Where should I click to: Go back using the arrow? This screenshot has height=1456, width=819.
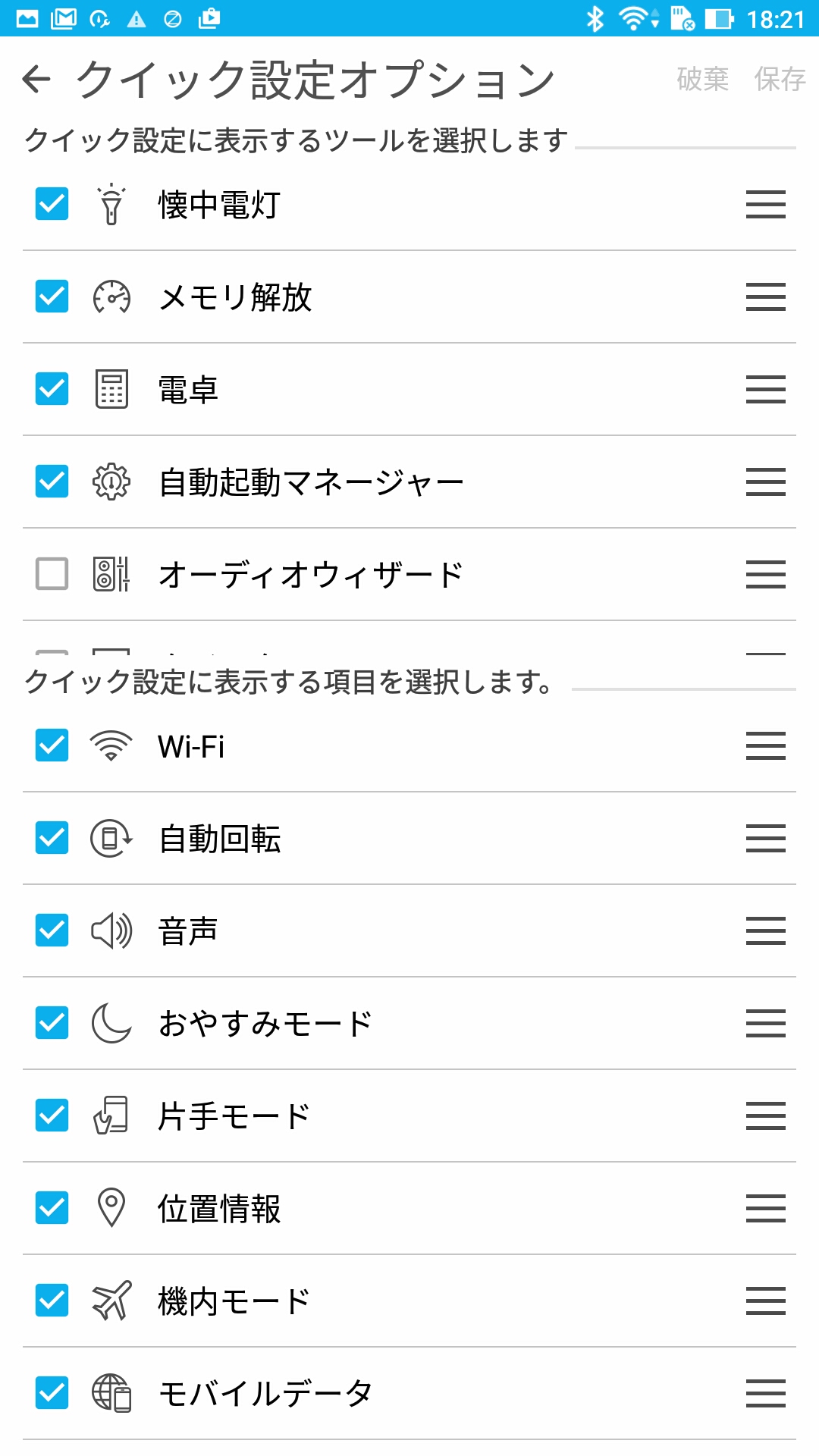(x=36, y=79)
